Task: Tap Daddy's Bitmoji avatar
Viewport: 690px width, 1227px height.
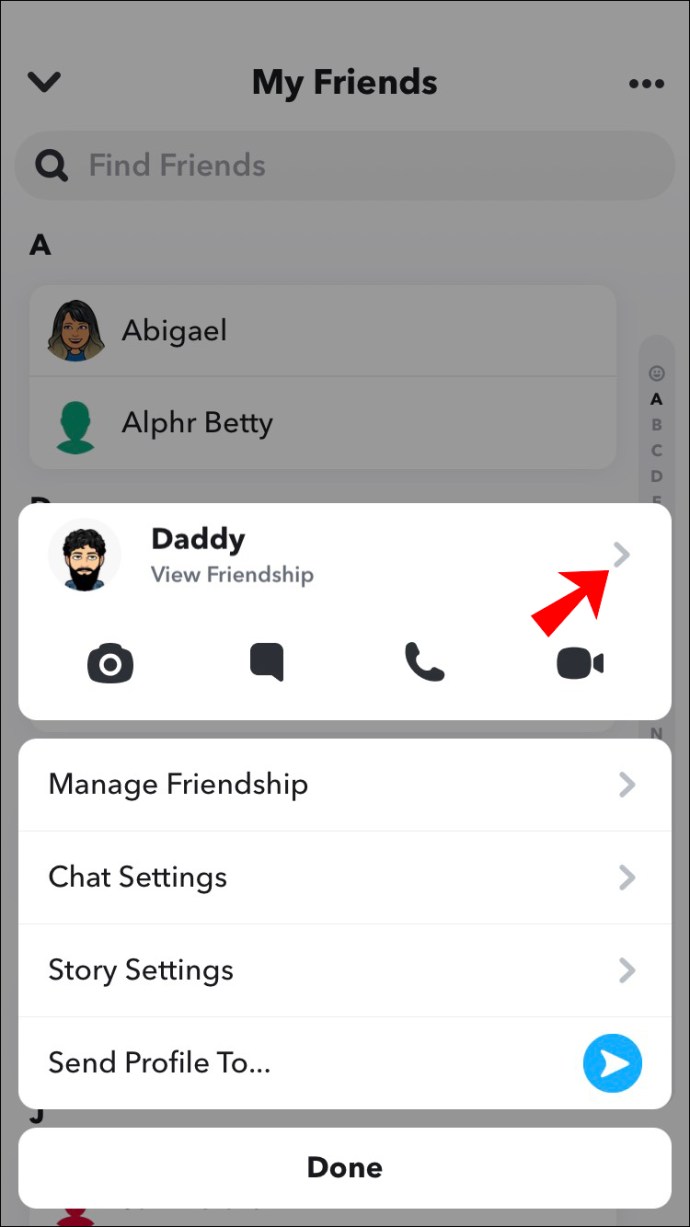Action: point(85,556)
